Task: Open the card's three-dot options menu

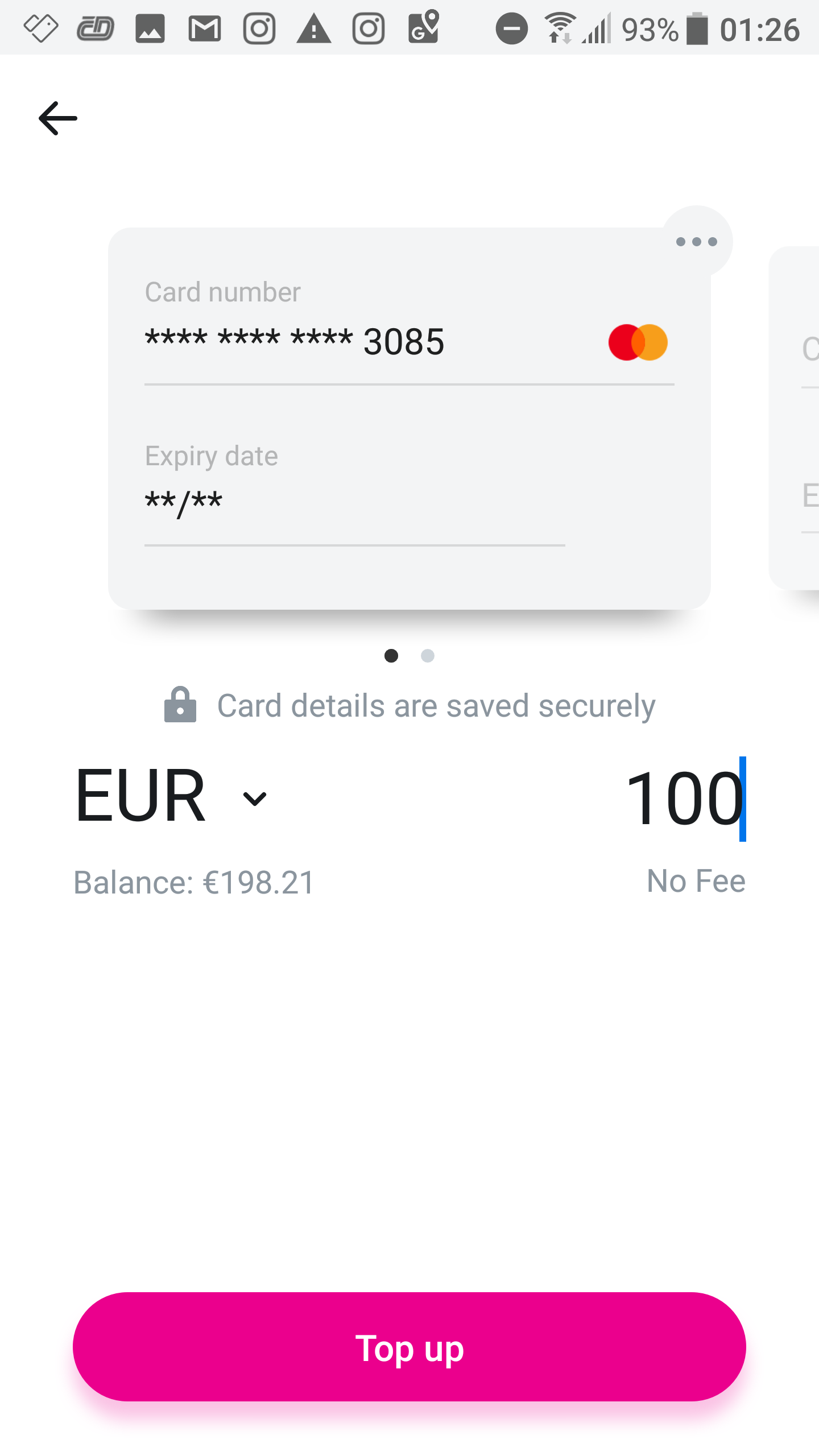Action: (697, 242)
